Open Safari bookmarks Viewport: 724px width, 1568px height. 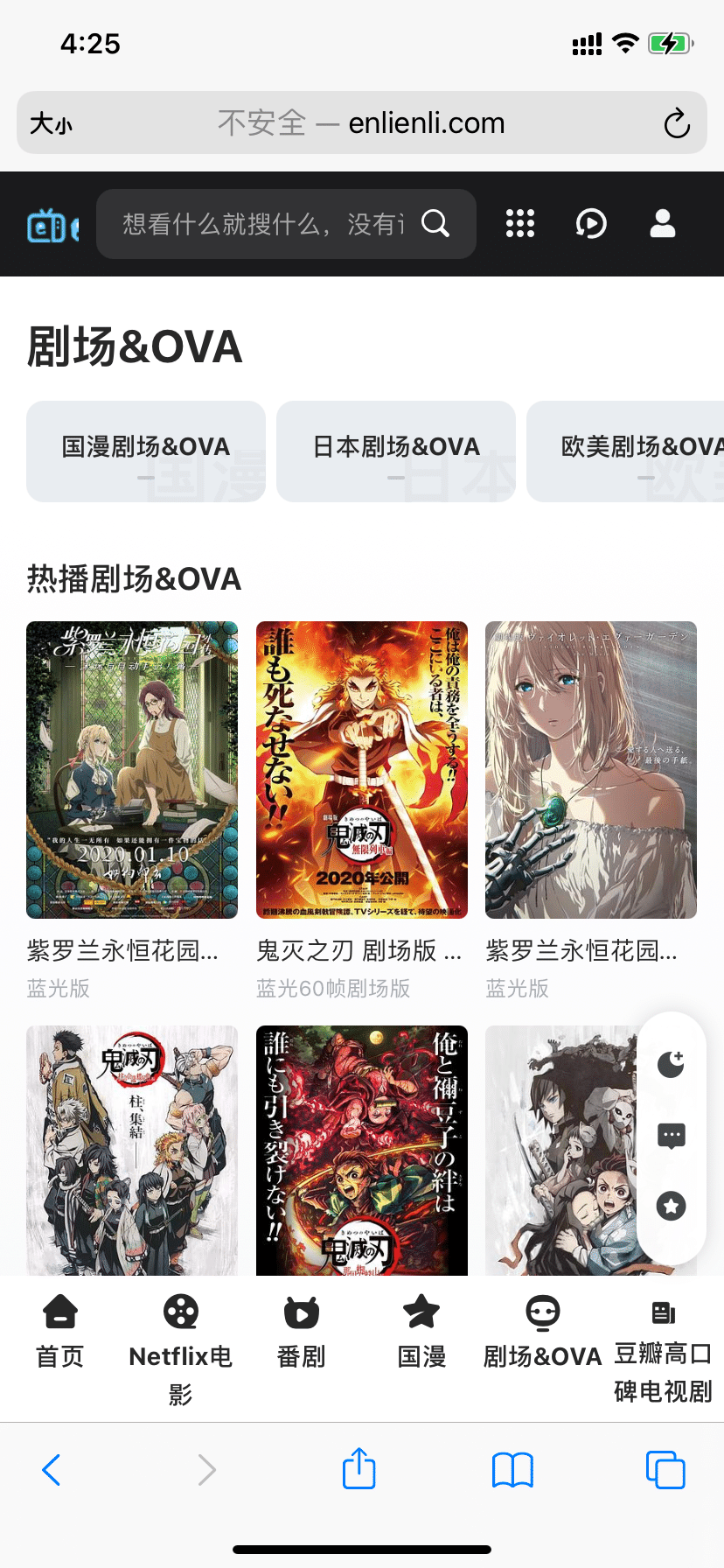[x=512, y=1469]
